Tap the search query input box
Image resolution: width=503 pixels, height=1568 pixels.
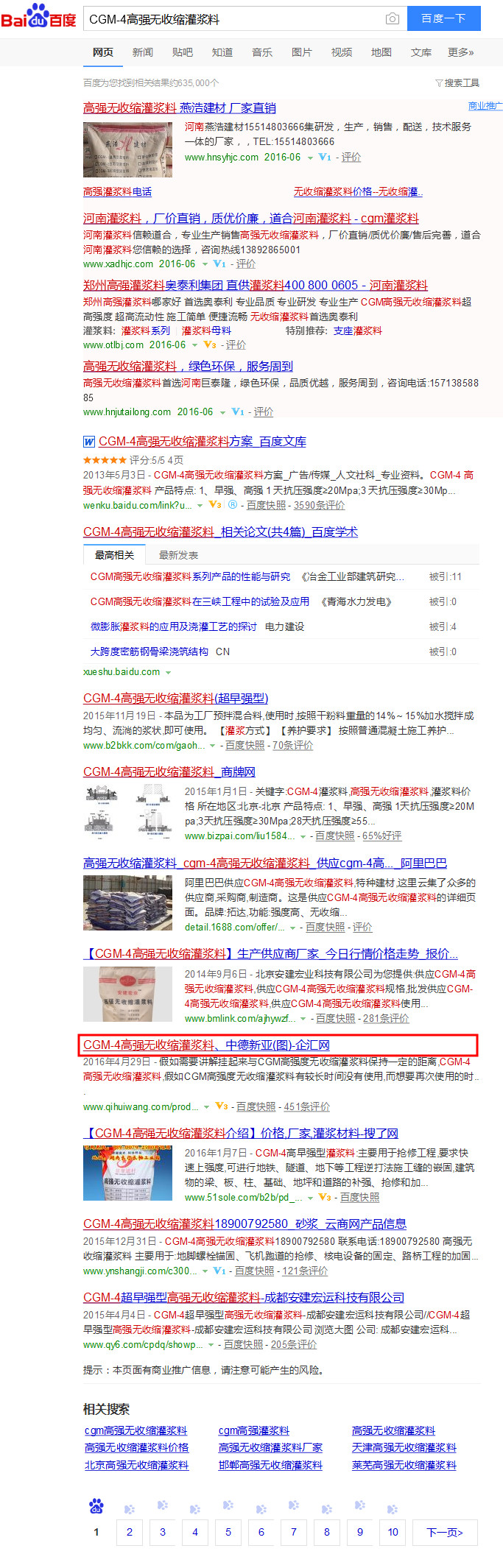click(232, 19)
